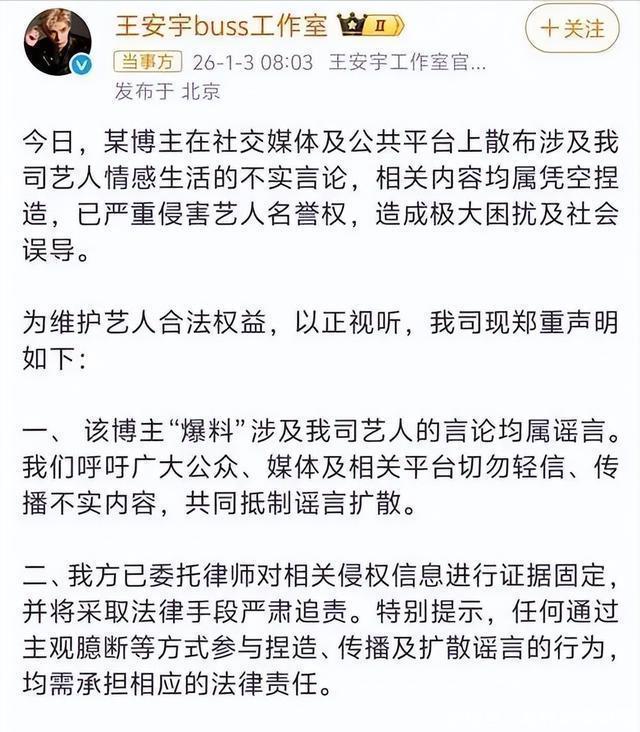Open 王安宇buss工作室's profile avatar
Screen dimensions: 640x732
(x=58, y=43)
